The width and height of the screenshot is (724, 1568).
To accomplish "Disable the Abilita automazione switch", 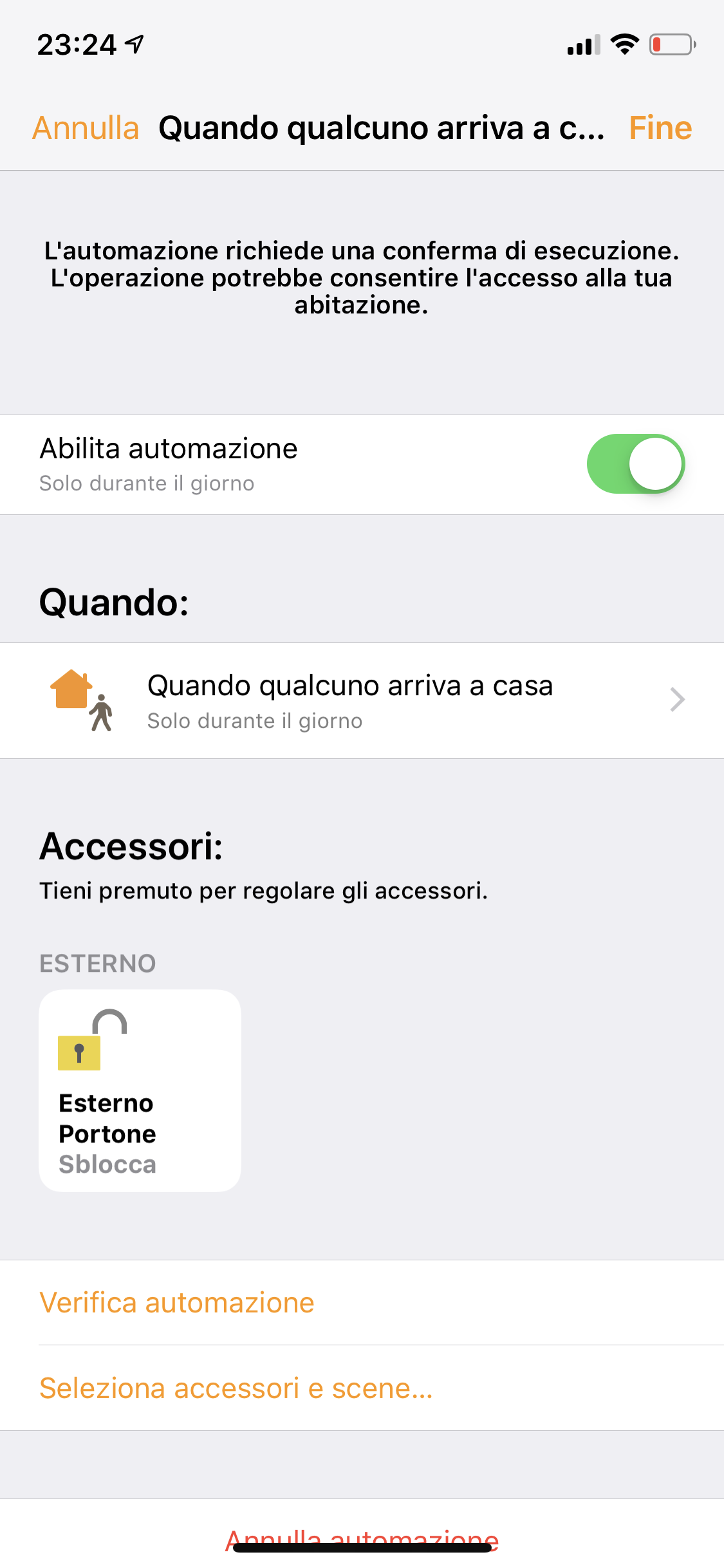I will [x=635, y=464].
